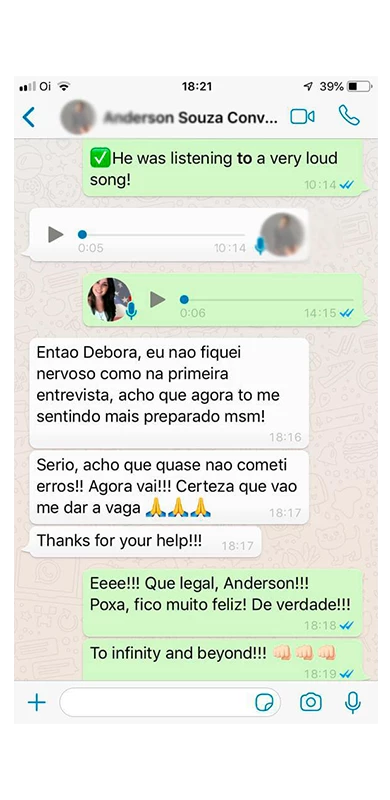Start a voice call with this contact
390x800 pixels.
point(349,116)
